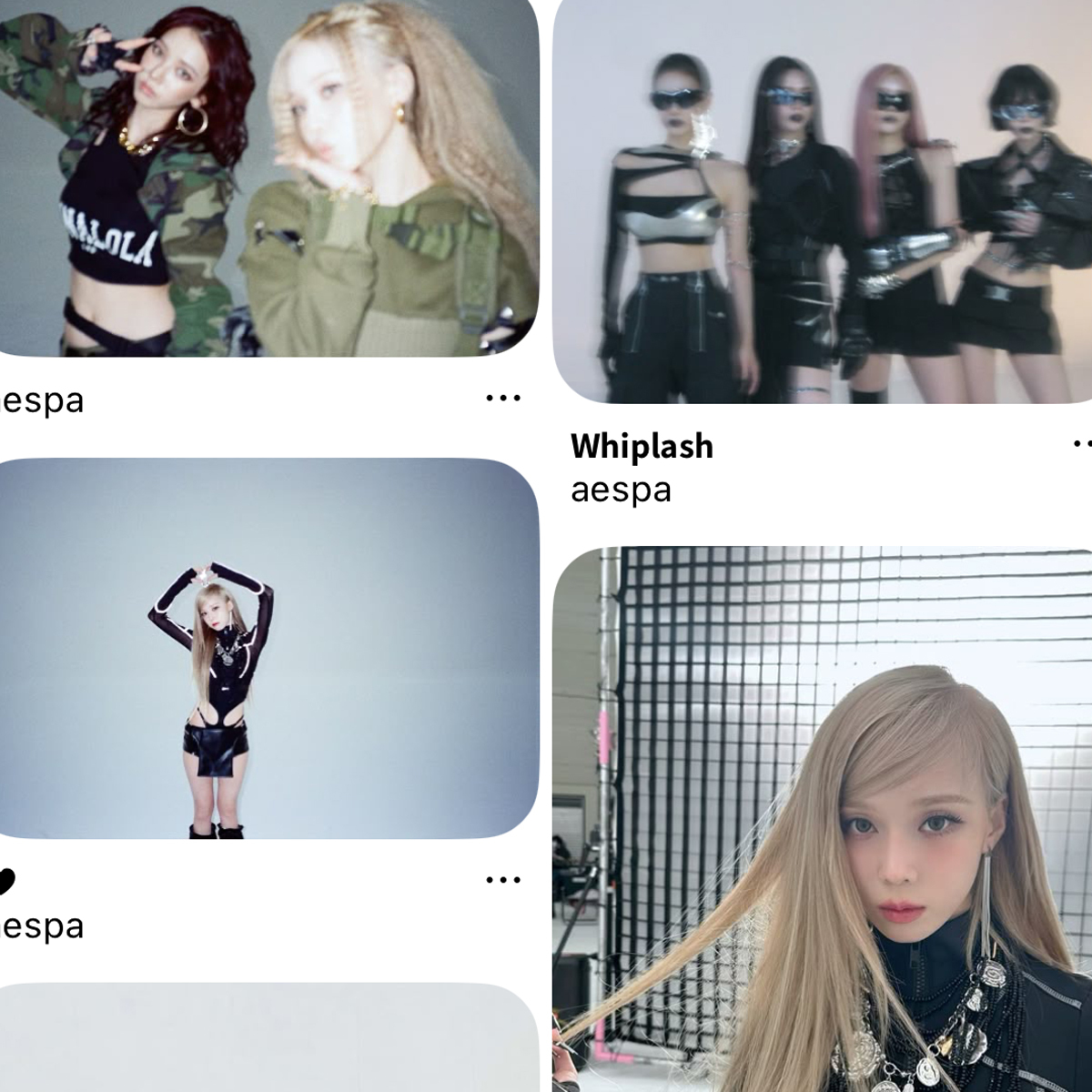Open the pin of blonde woman posing arms up
Image resolution: width=1092 pixels, height=1092 pixels.
268,648
